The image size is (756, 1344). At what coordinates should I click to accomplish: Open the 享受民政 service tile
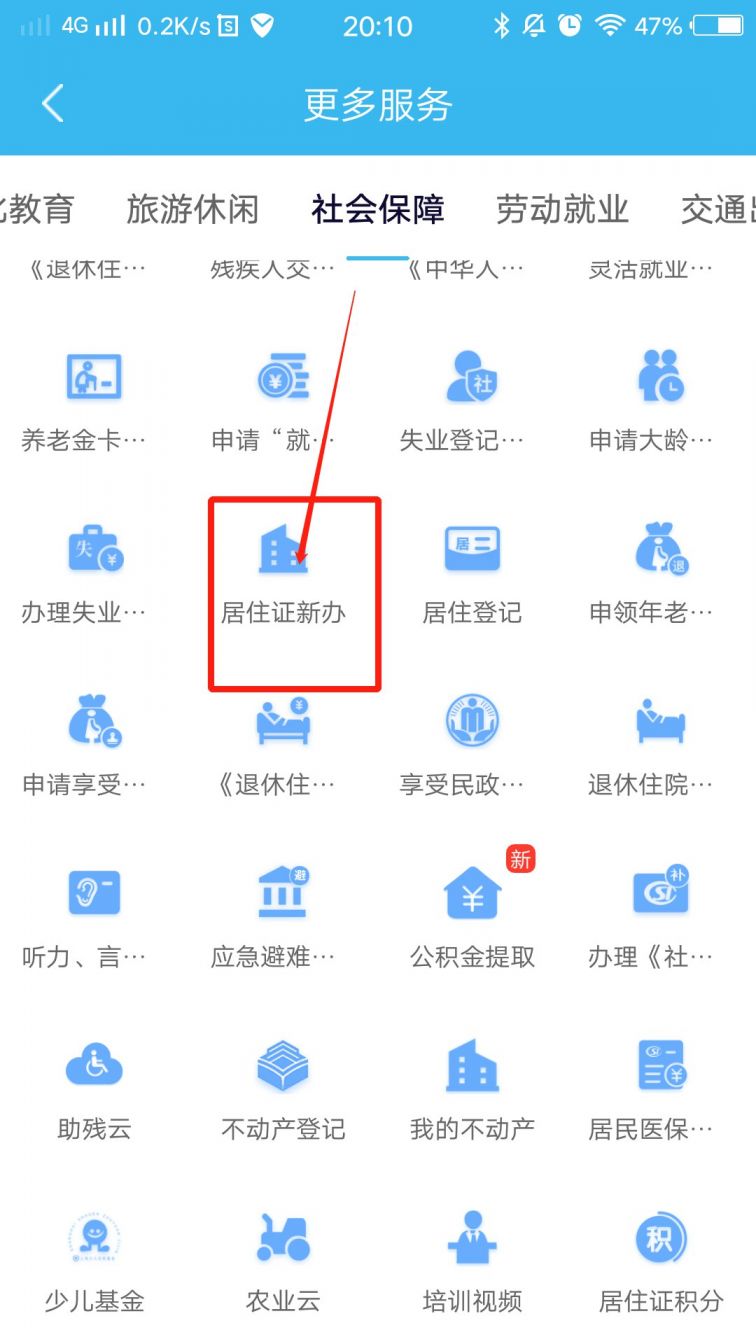[x=472, y=748]
